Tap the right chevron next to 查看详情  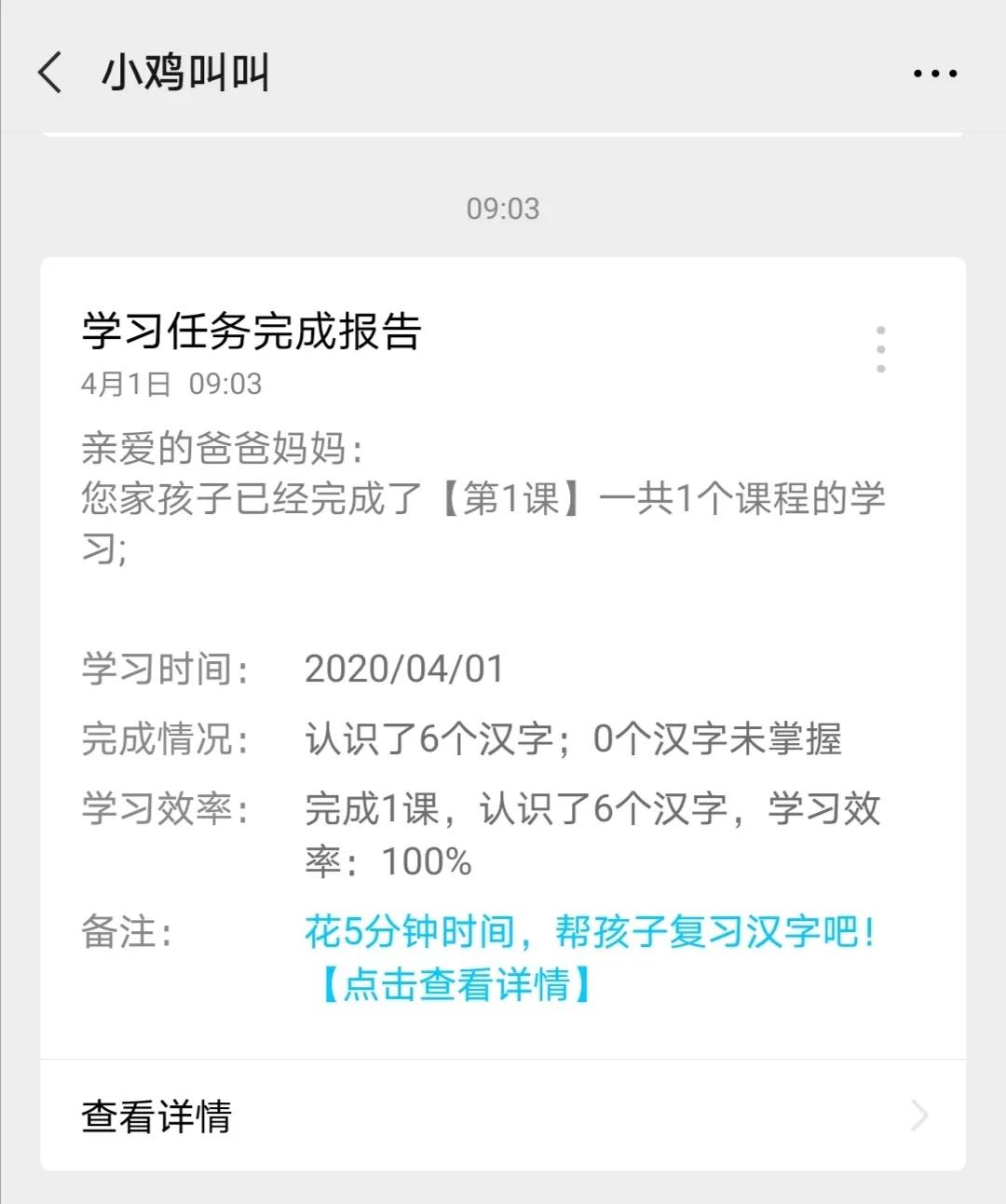[x=918, y=1114]
